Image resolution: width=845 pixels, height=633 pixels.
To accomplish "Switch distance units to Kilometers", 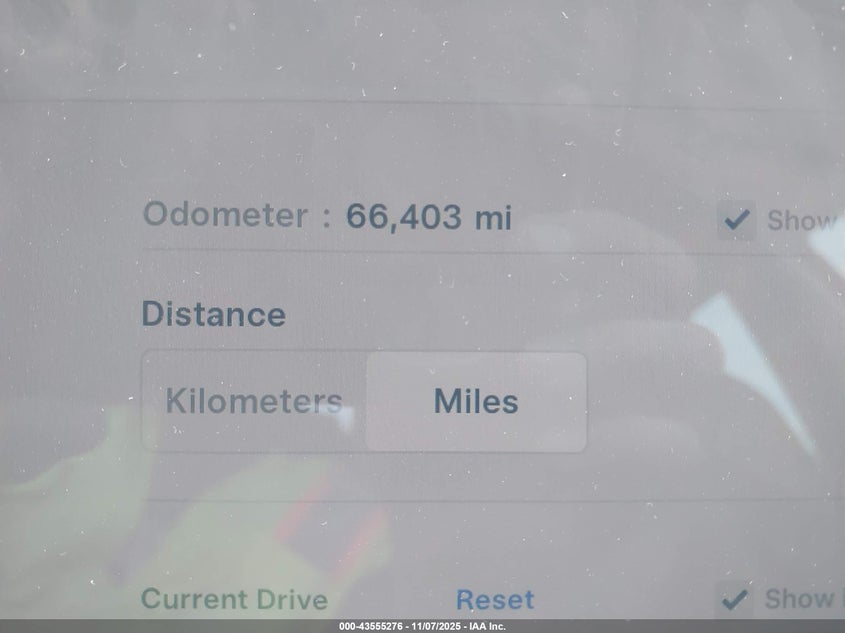I will click(254, 402).
